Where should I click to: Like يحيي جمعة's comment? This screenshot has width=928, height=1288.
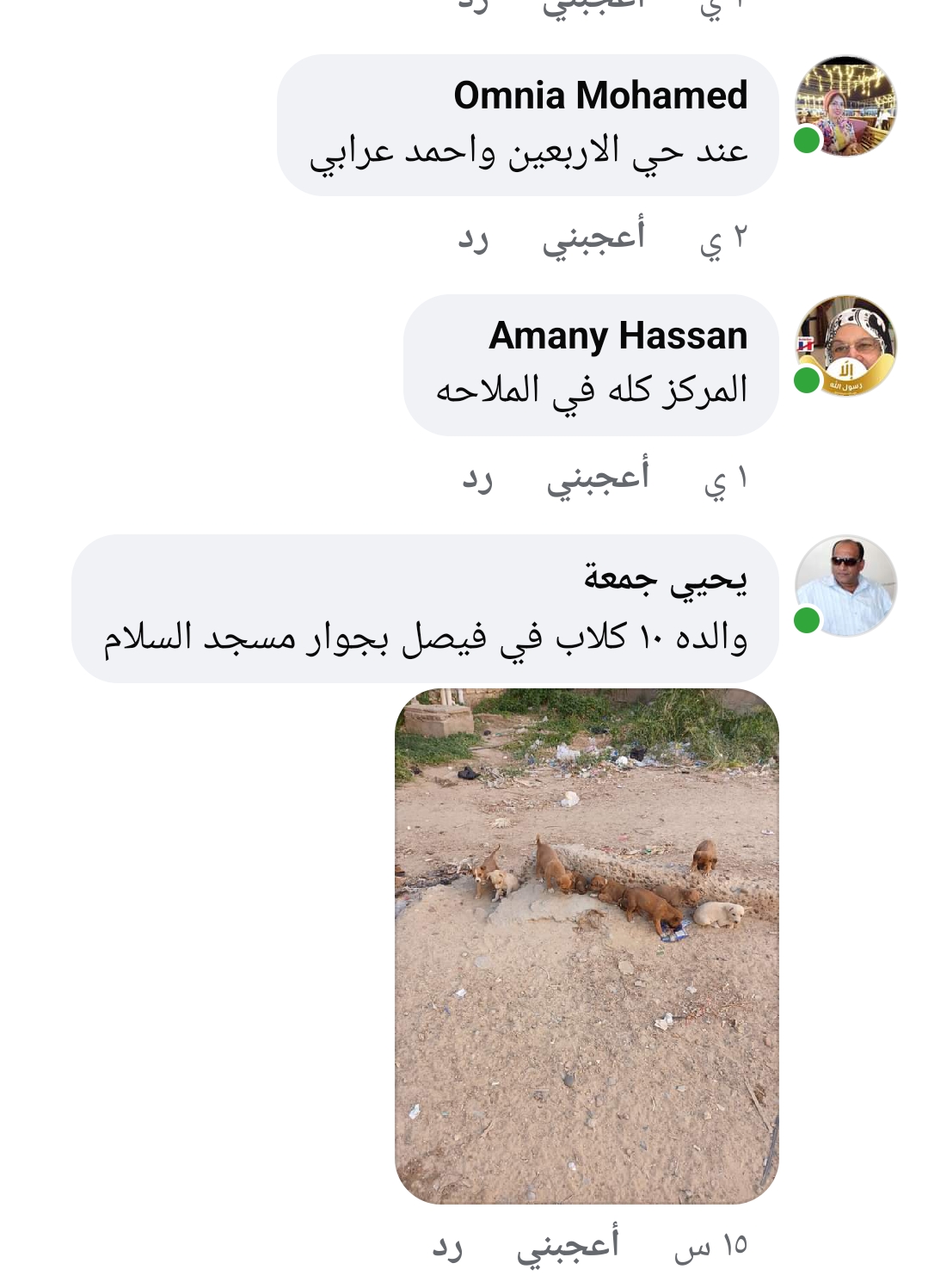568,1245
